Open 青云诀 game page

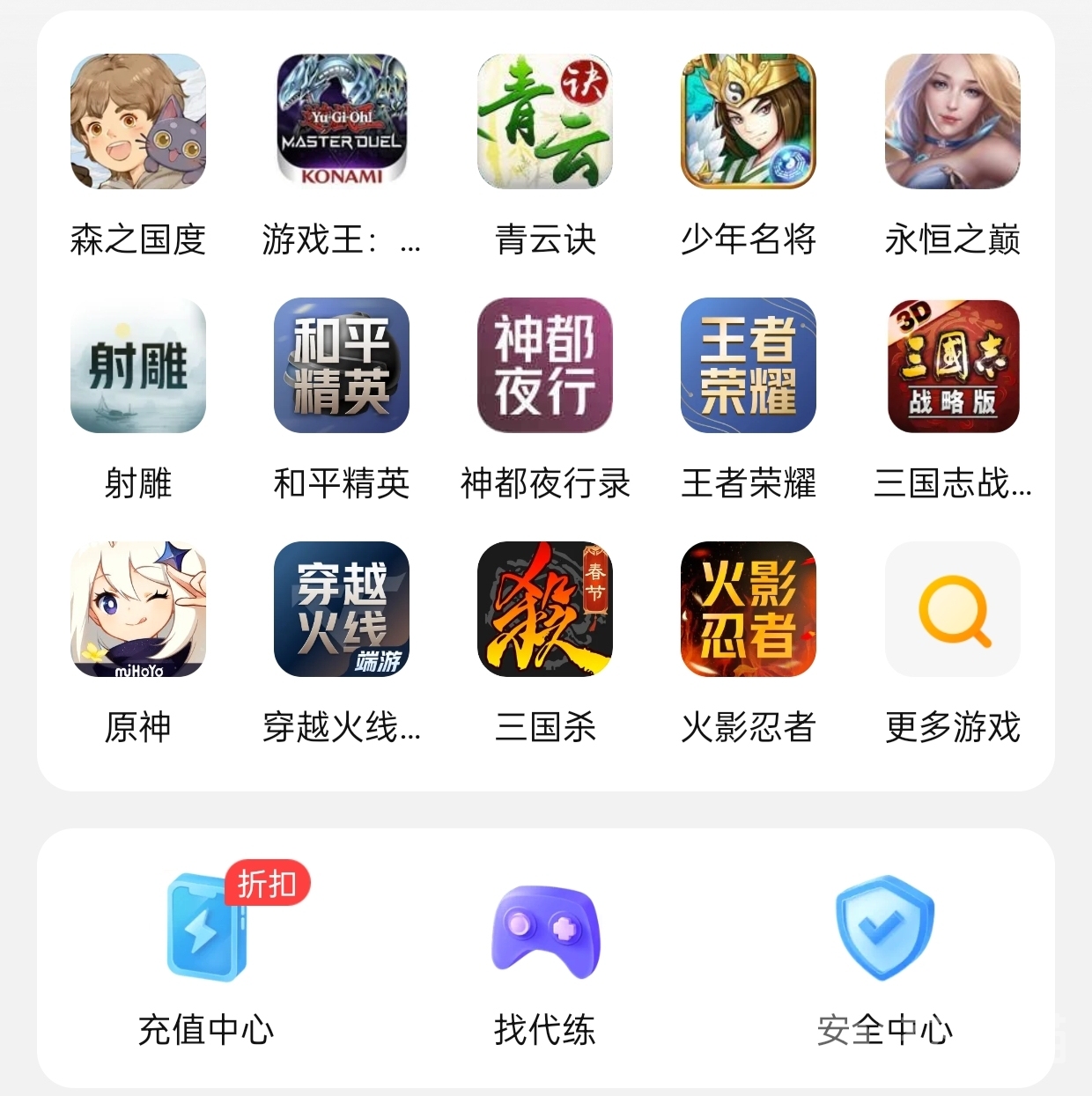tap(545, 121)
